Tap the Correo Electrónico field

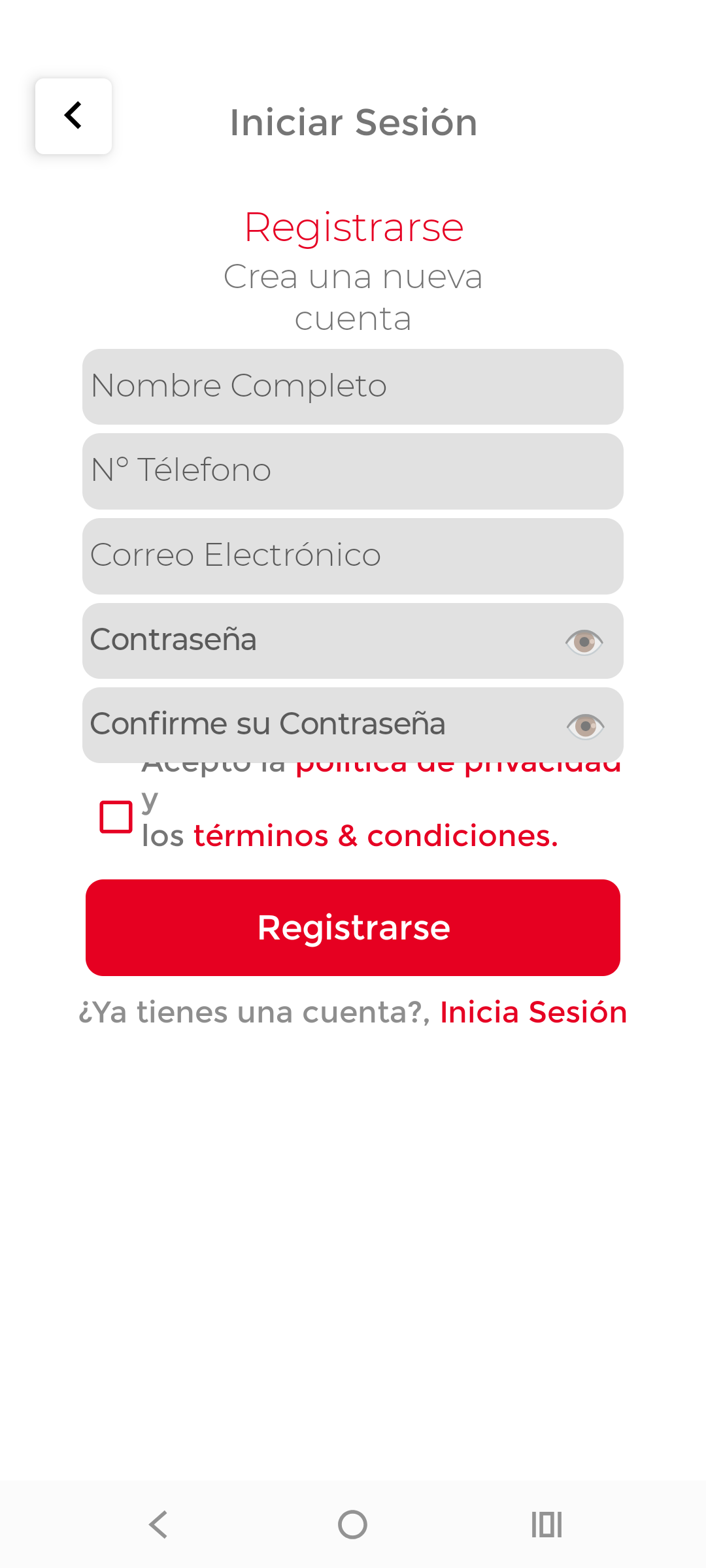[353, 556]
